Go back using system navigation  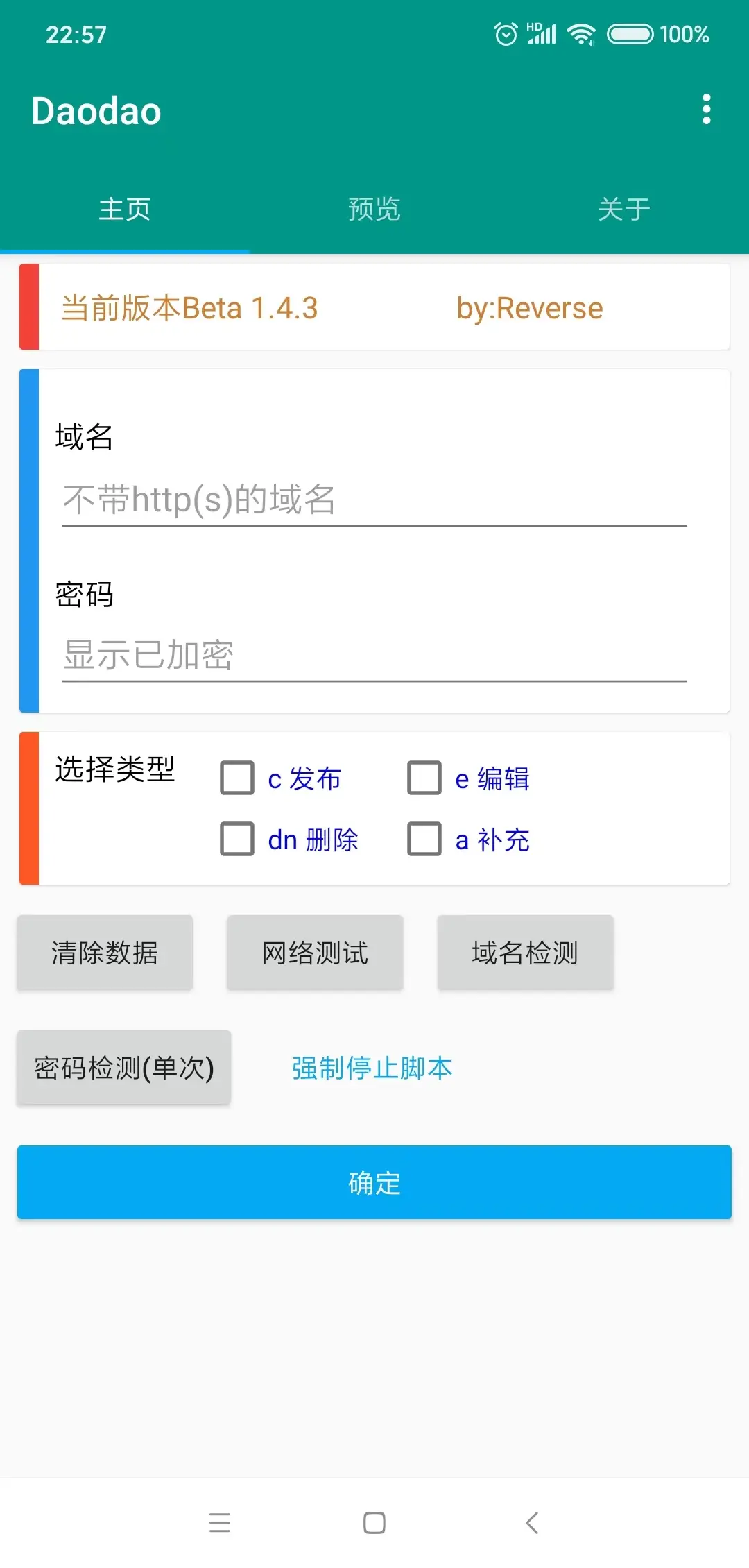click(532, 1522)
